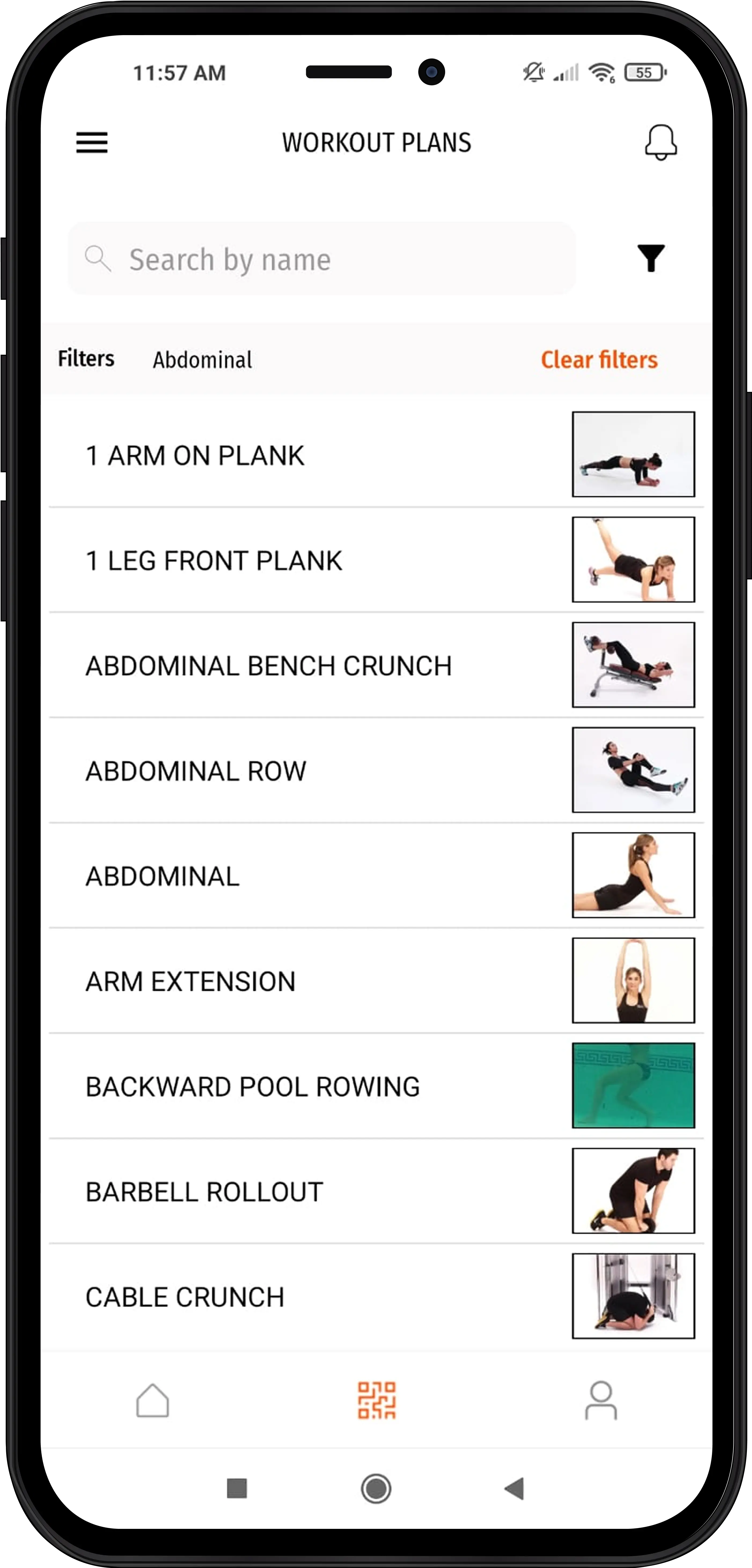Open the filter funnel options

(x=650, y=258)
